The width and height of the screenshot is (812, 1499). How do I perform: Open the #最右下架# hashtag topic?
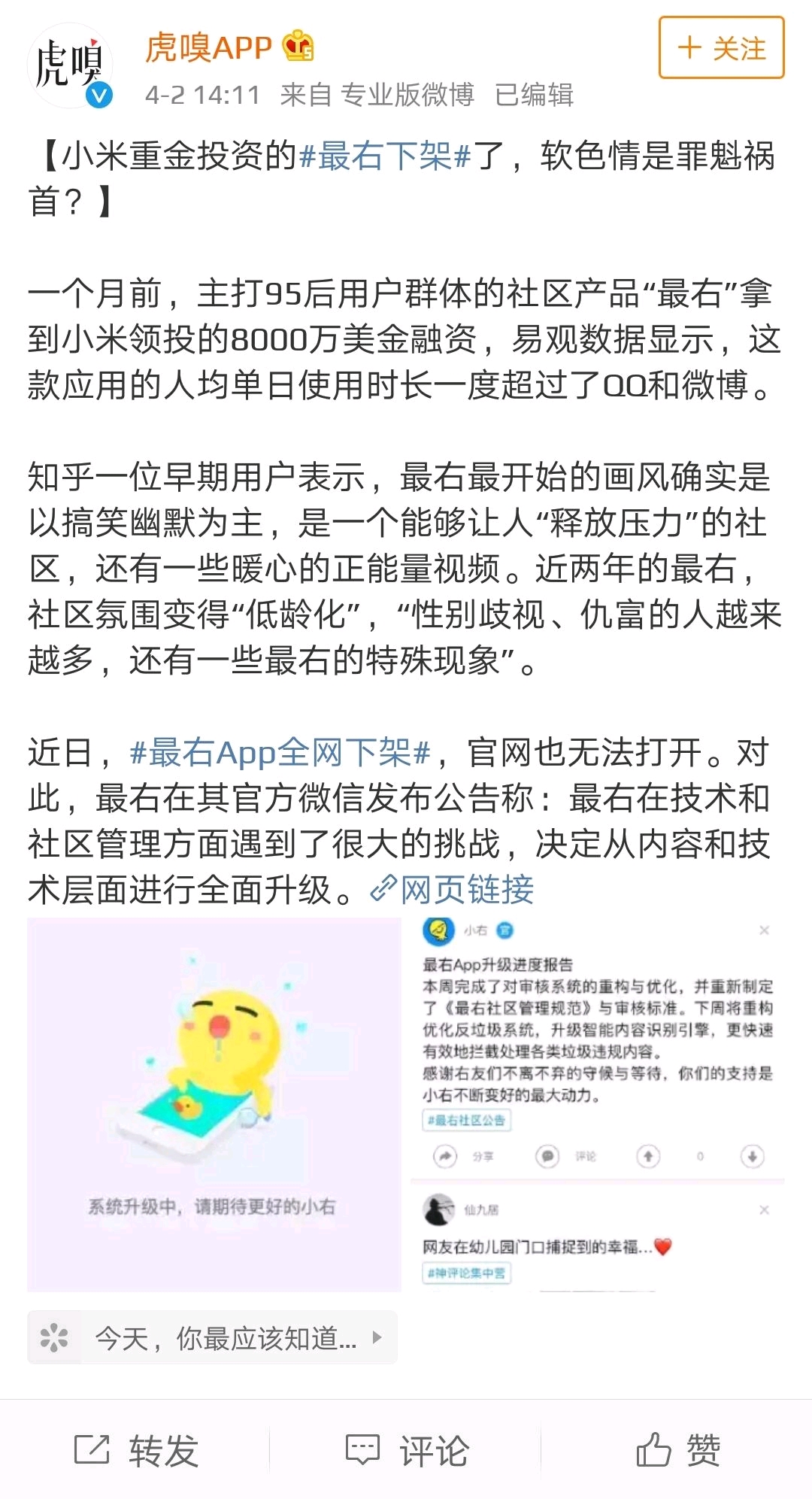click(384, 156)
